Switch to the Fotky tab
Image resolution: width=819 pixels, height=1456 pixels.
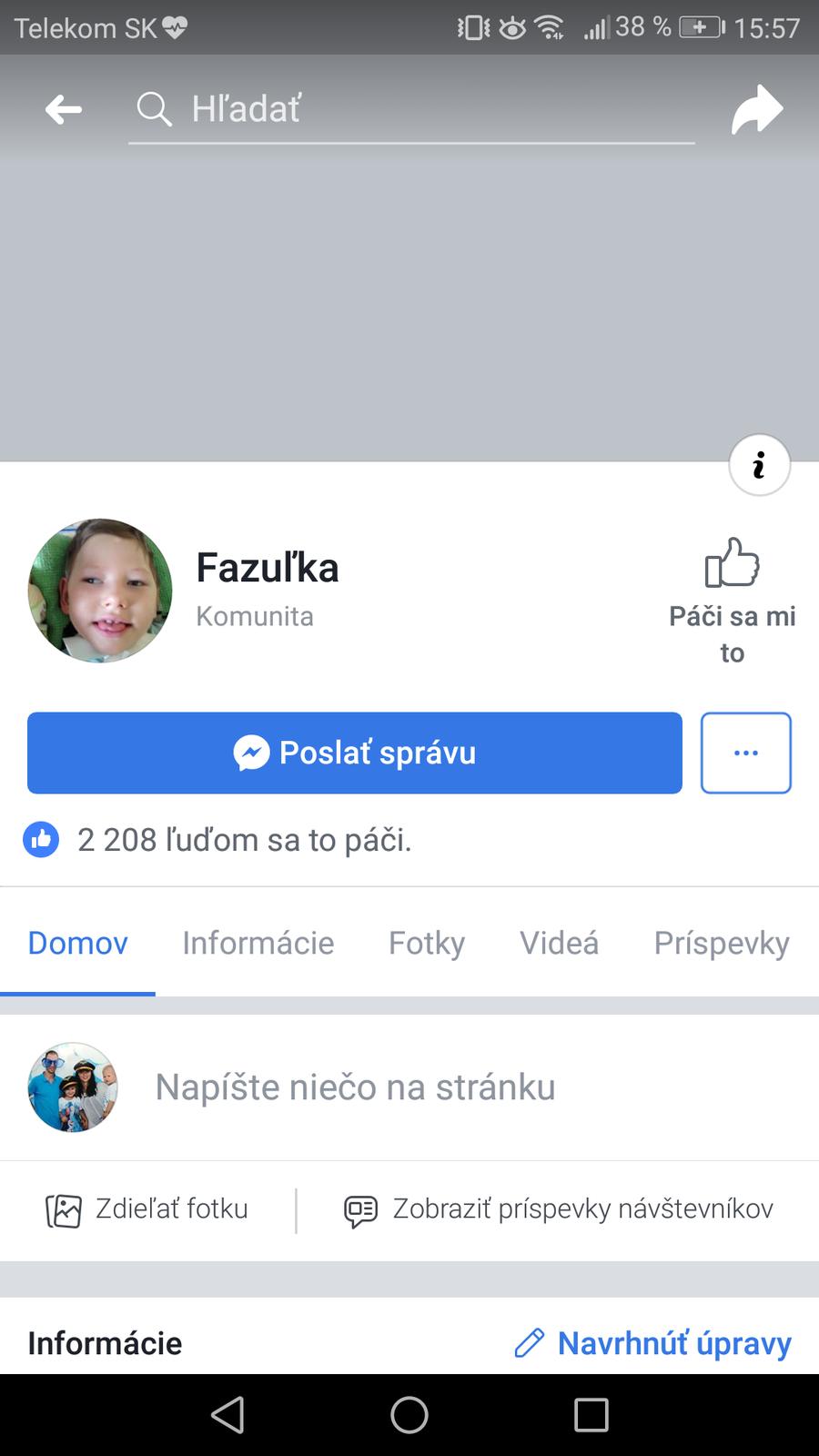pyautogui.click(x=426, y=943)
